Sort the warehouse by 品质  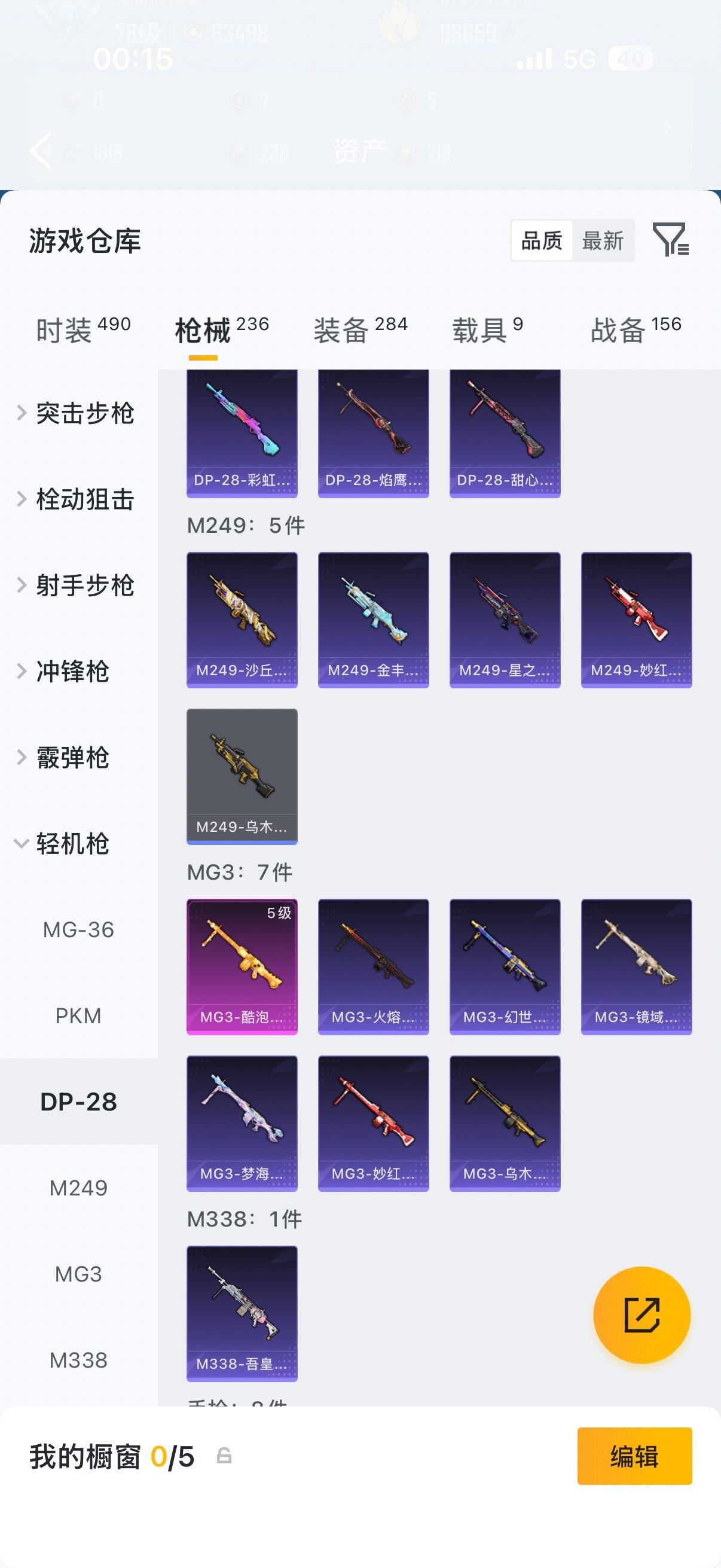tap(542, 240)
